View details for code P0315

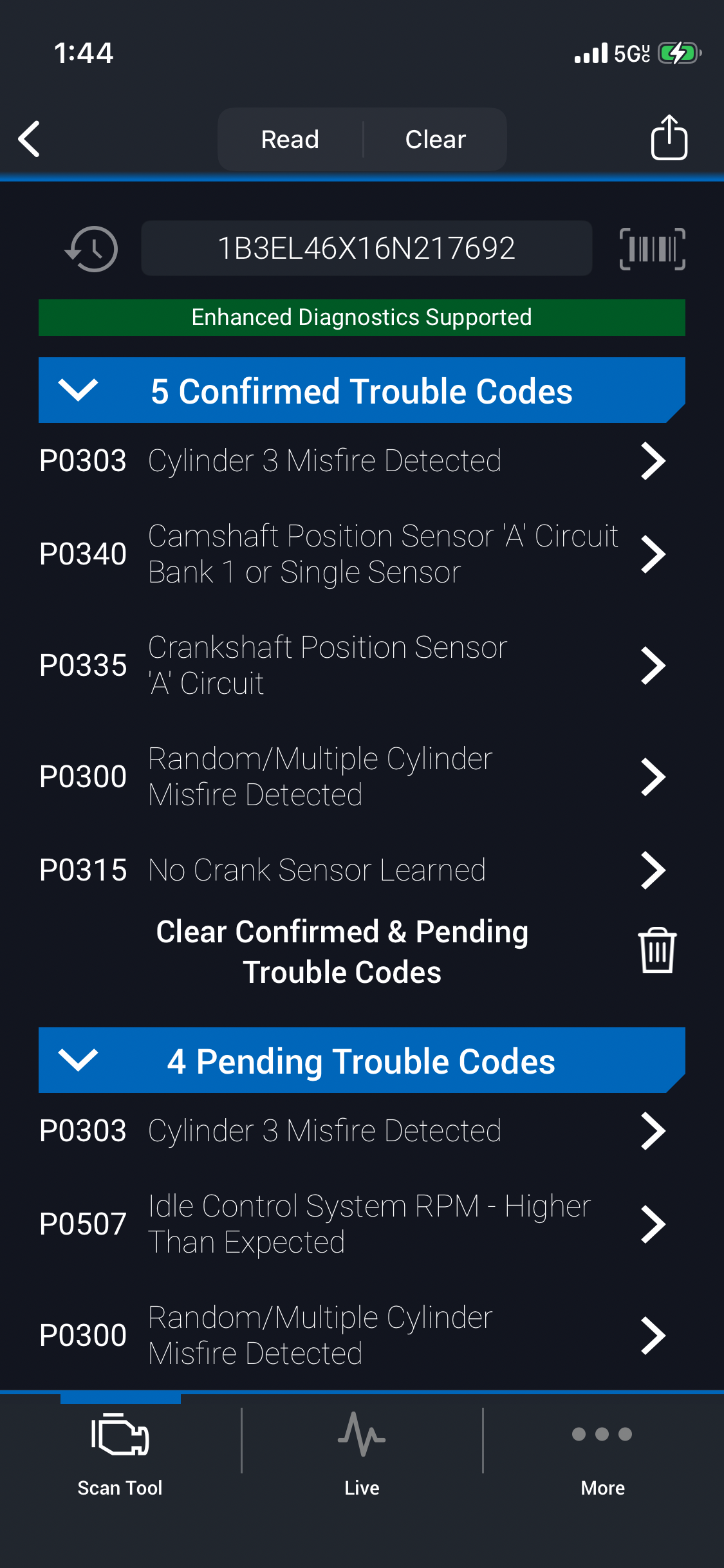(353, 870)
